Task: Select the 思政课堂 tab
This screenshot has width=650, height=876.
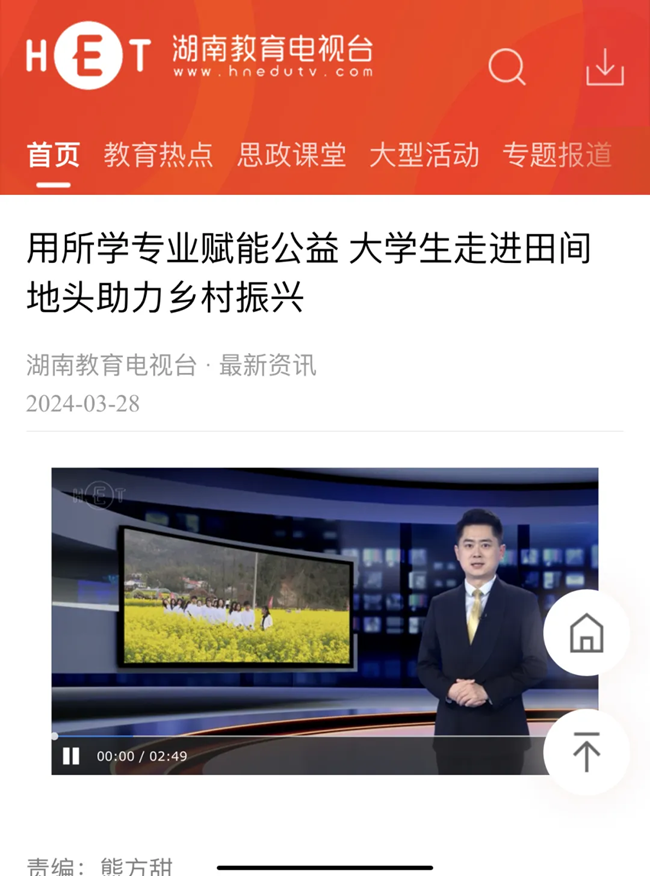Action: 291,155
